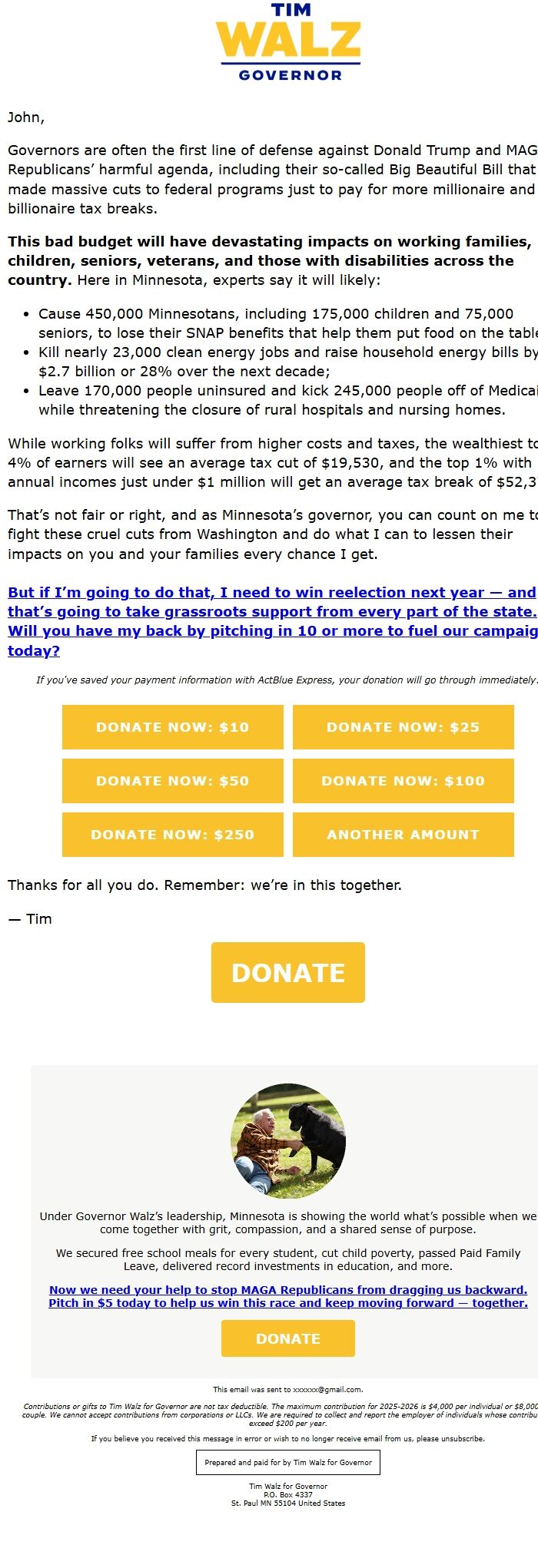This screenshot has height=1568, width=538.
Task: Choose the Donate Now: $50 option
Action: (172, 781)
